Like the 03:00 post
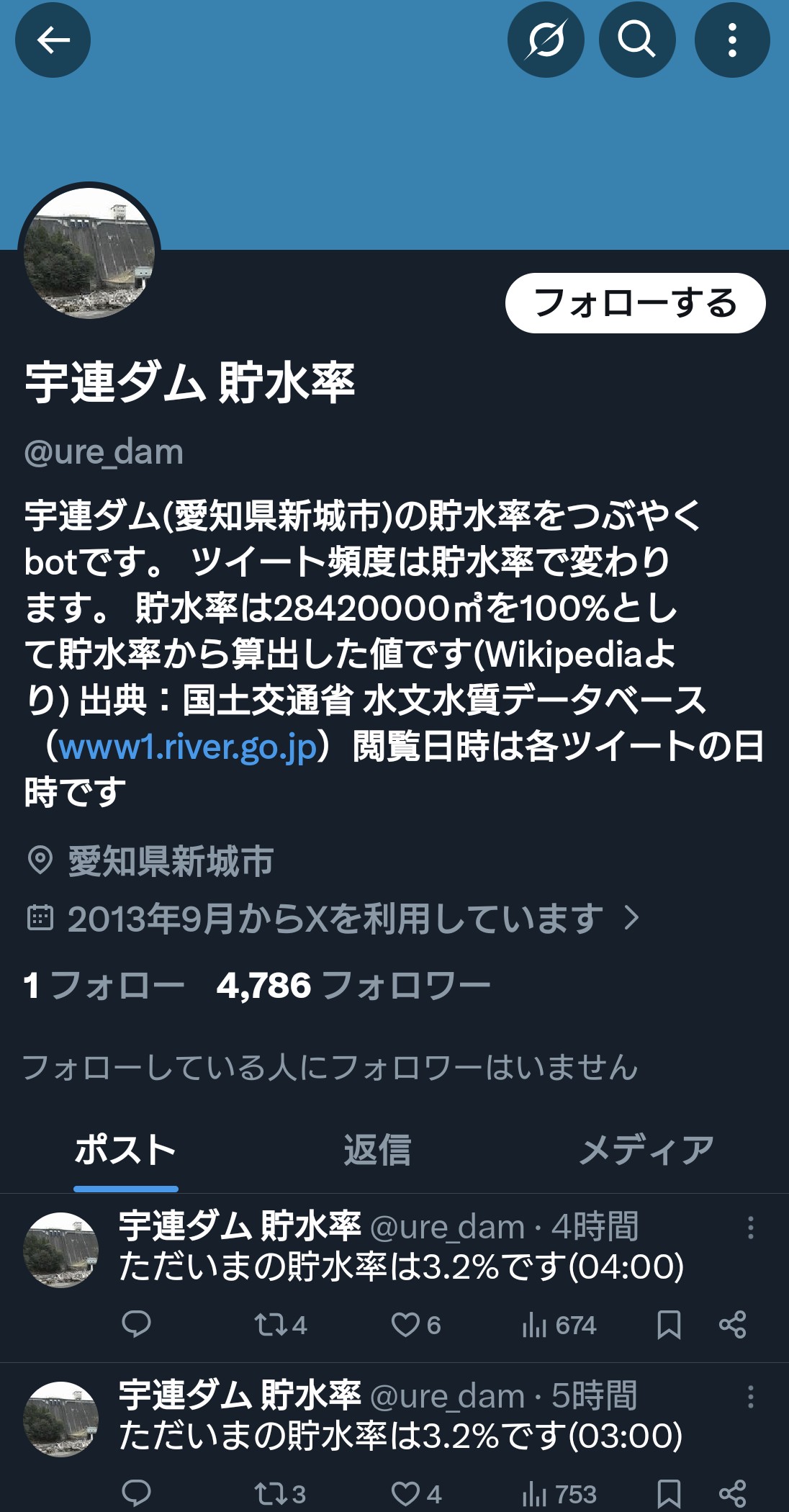 pyautogui.click(x=415, y=1493)
